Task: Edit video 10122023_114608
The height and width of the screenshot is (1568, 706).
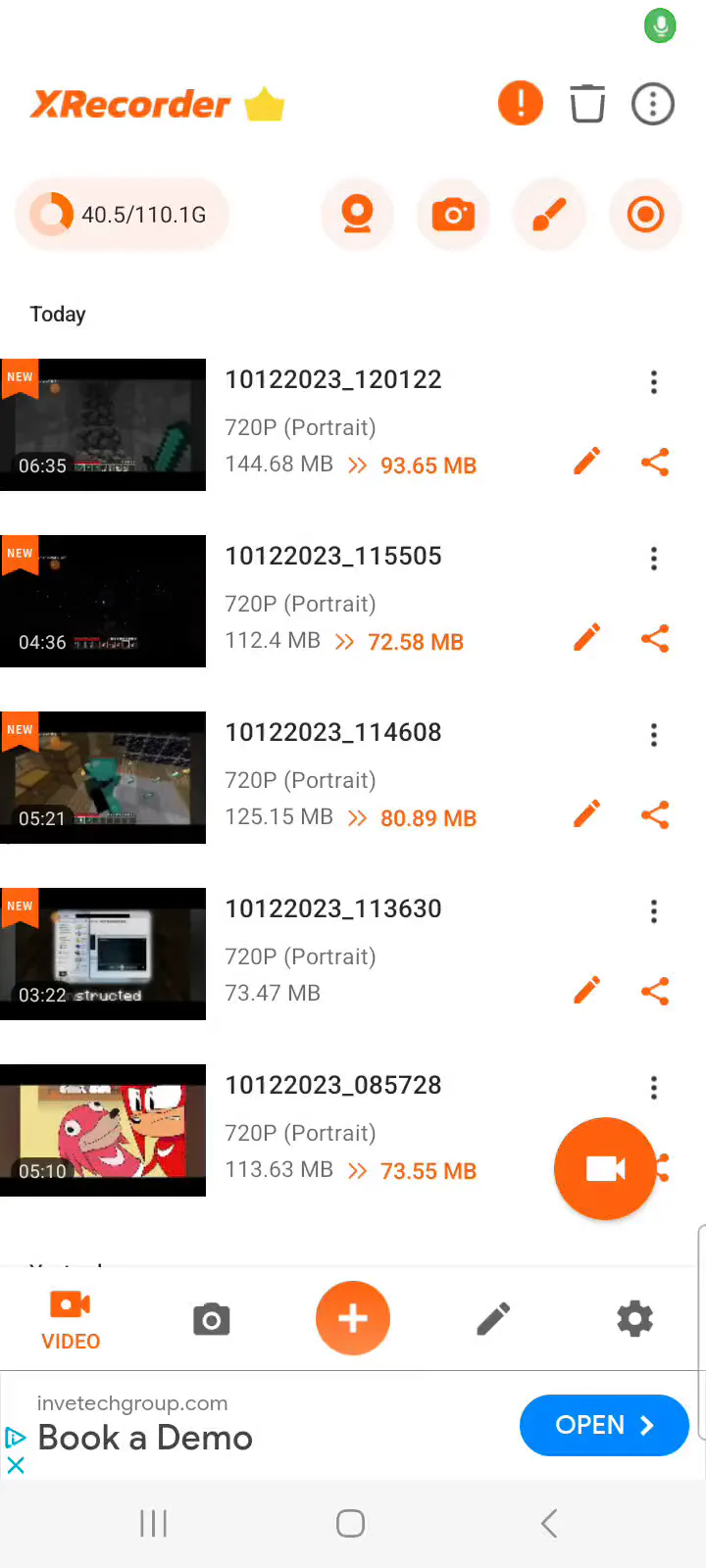Action: (x=586, y=814)
